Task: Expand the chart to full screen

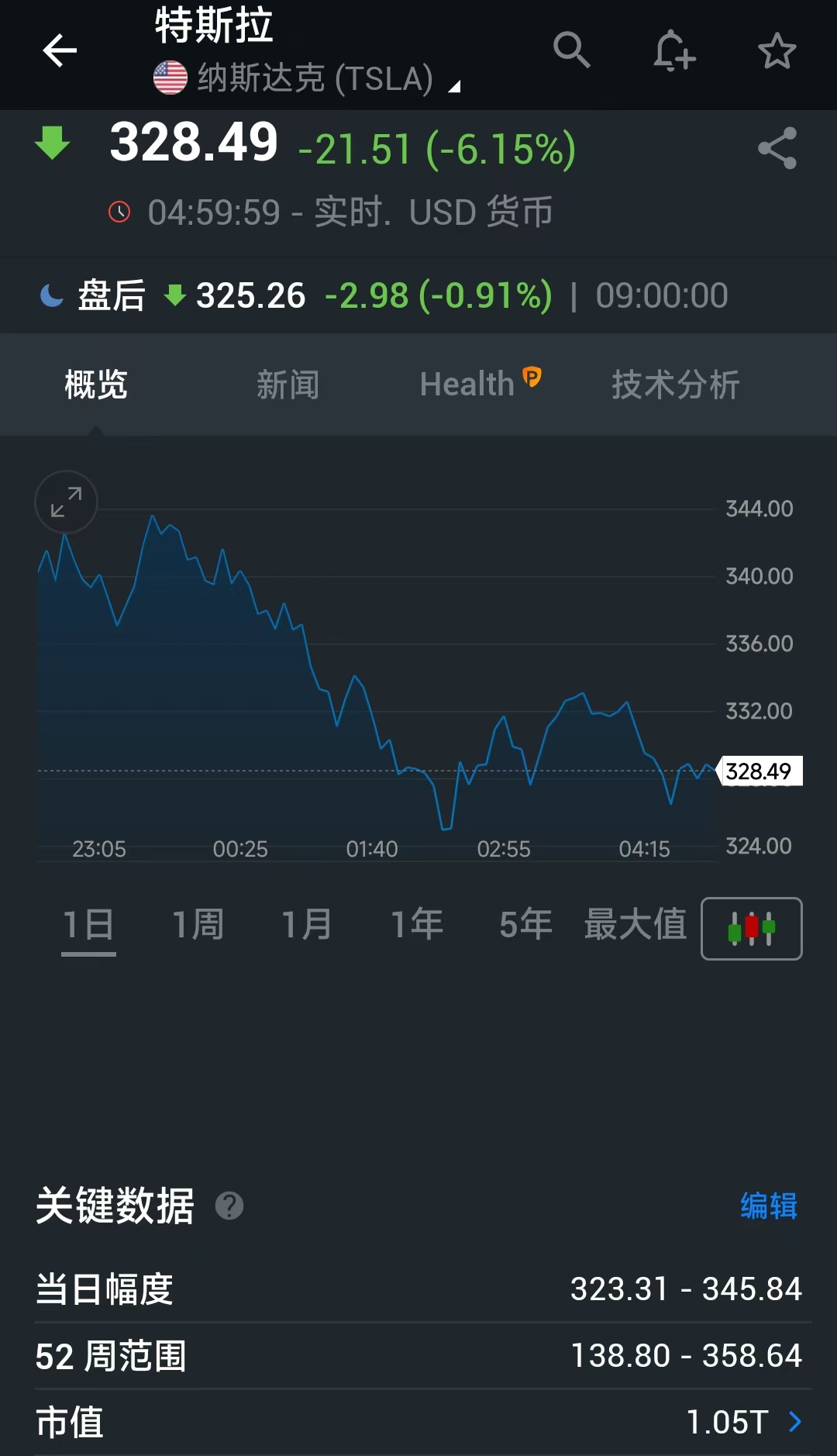Action: (x=67, y=502)
